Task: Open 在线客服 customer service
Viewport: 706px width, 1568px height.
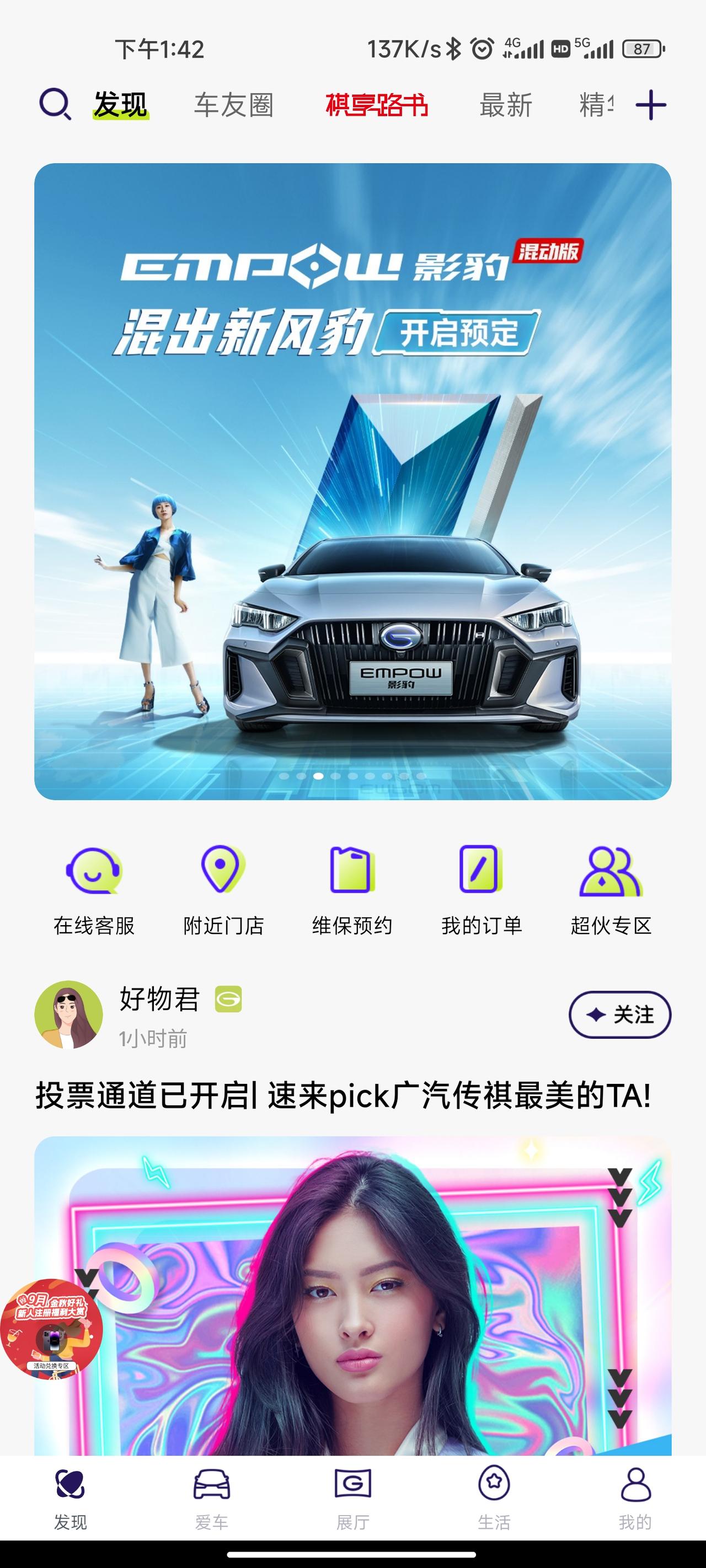Action: 94,890
